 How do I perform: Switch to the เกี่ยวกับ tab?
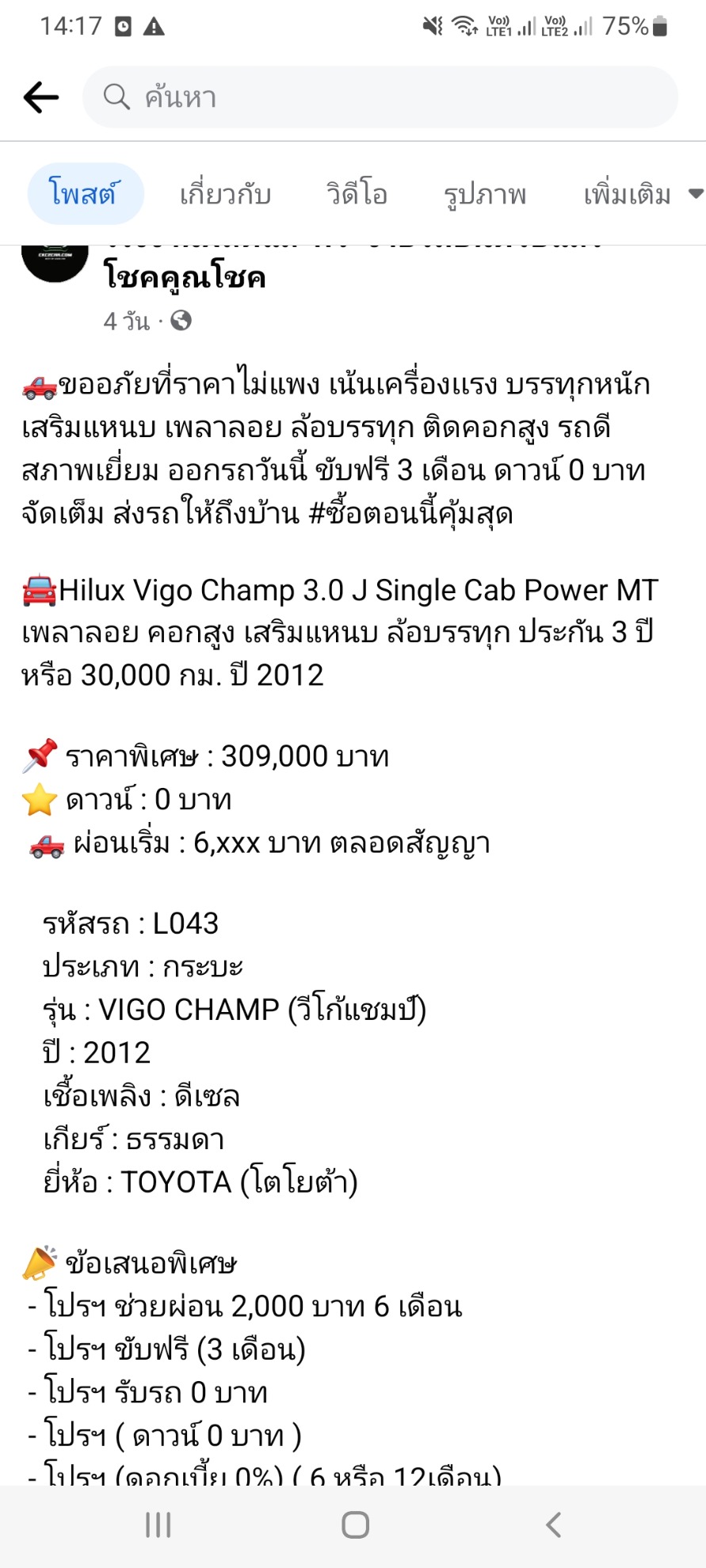[225, 194]
